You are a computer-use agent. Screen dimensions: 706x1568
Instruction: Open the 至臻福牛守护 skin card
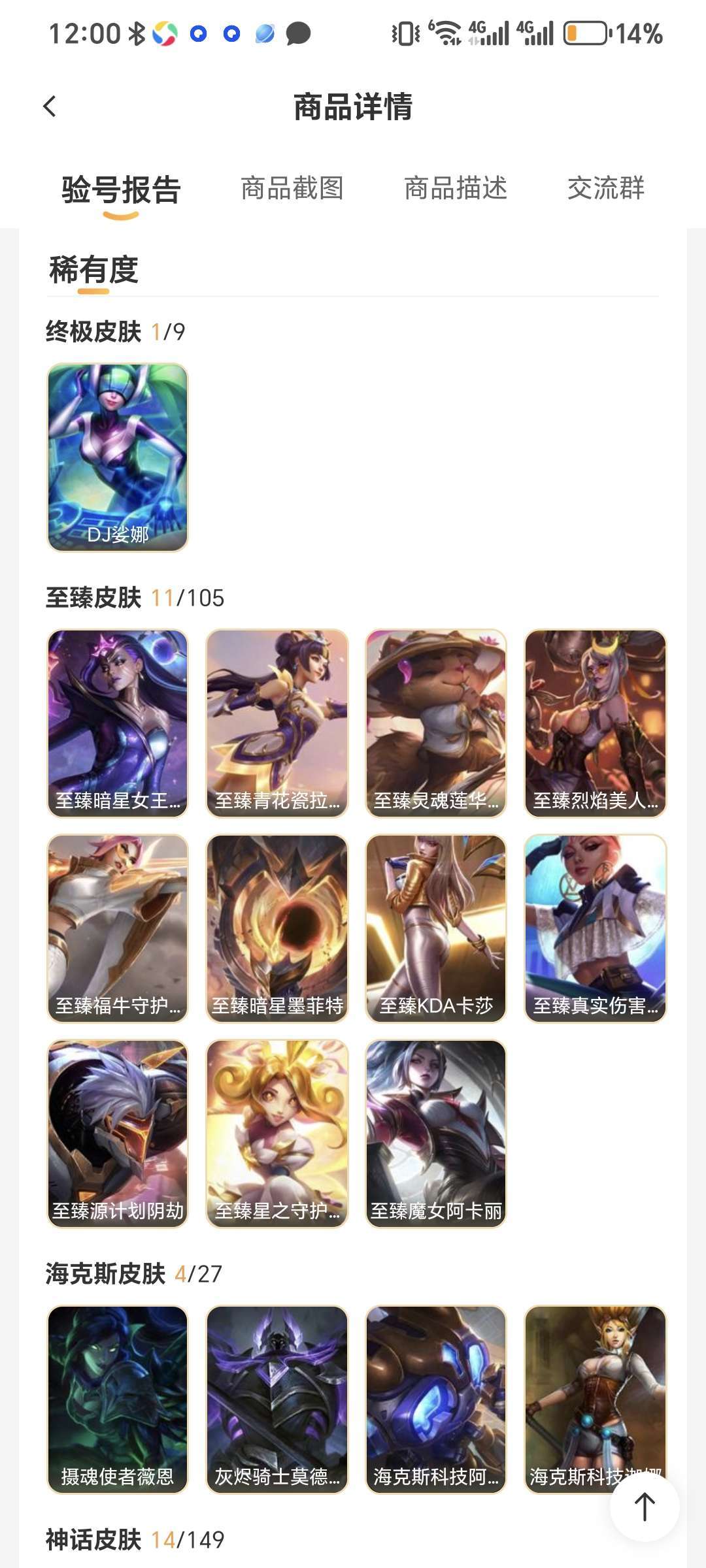pyautogui.click(x=118, y=928)
